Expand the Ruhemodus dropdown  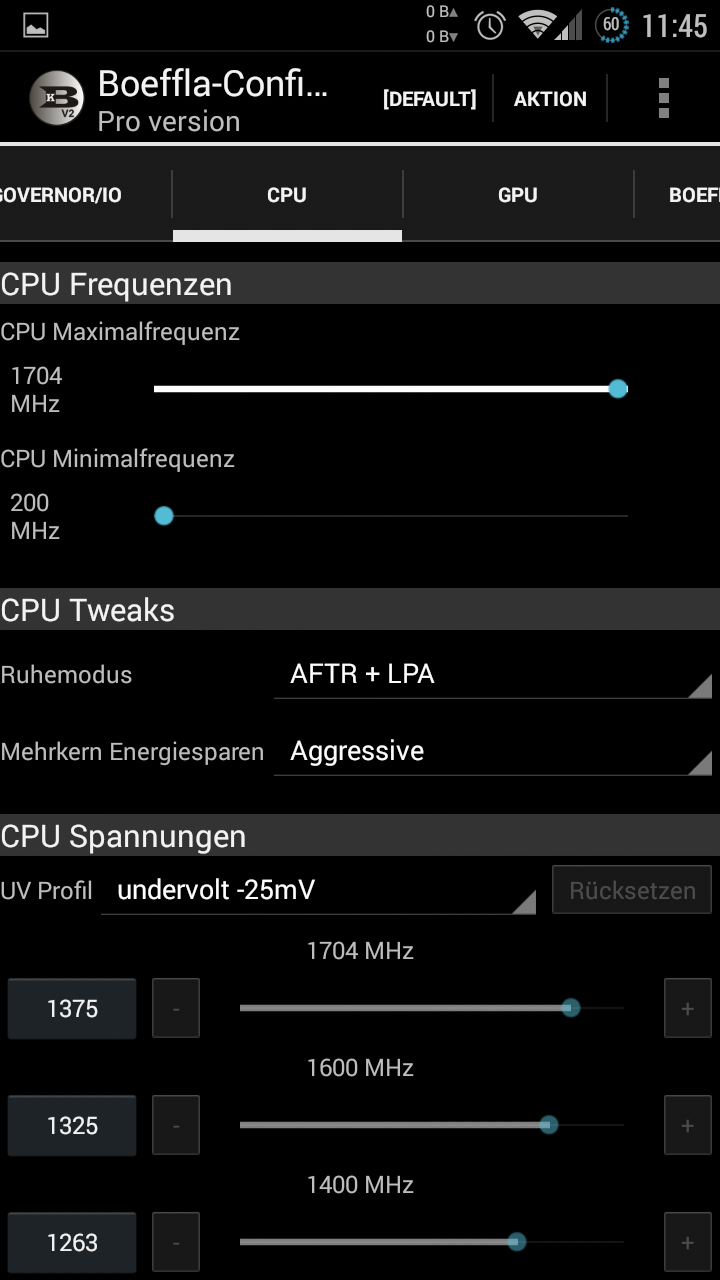pos(492,675)
